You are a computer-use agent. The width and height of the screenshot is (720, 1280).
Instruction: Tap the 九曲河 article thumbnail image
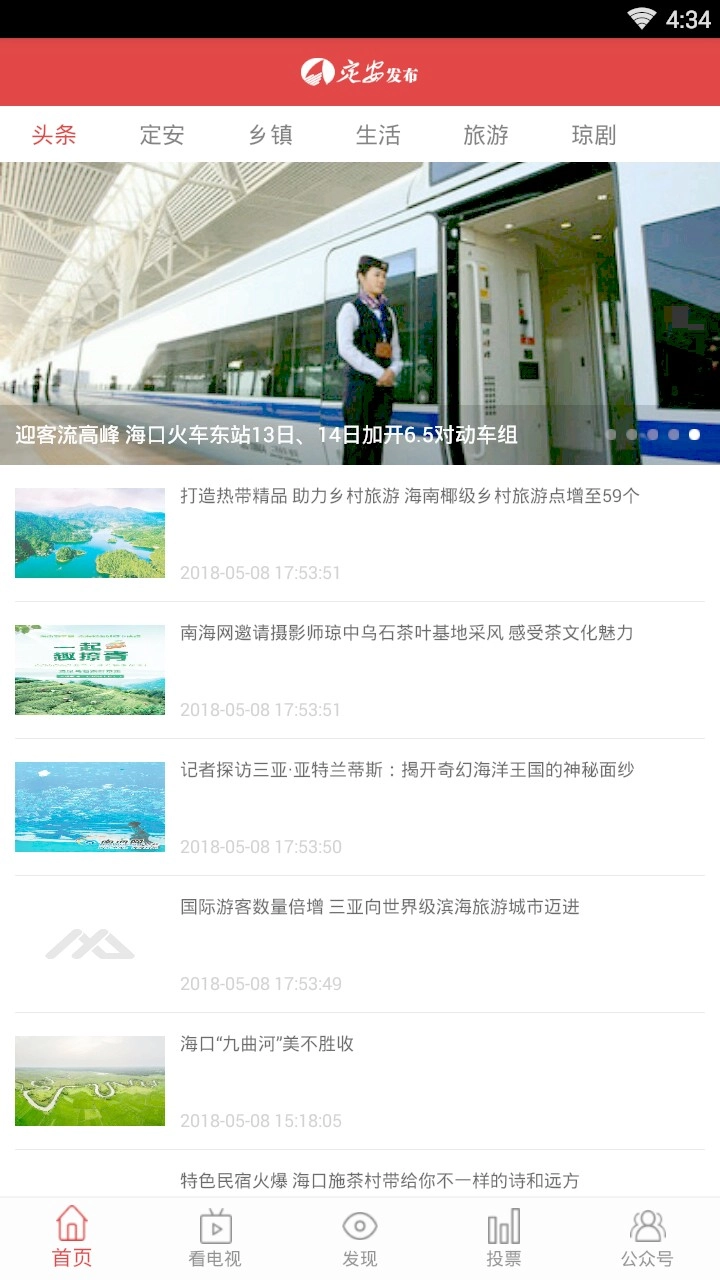pyautogui.click(x=89, y=1080)
